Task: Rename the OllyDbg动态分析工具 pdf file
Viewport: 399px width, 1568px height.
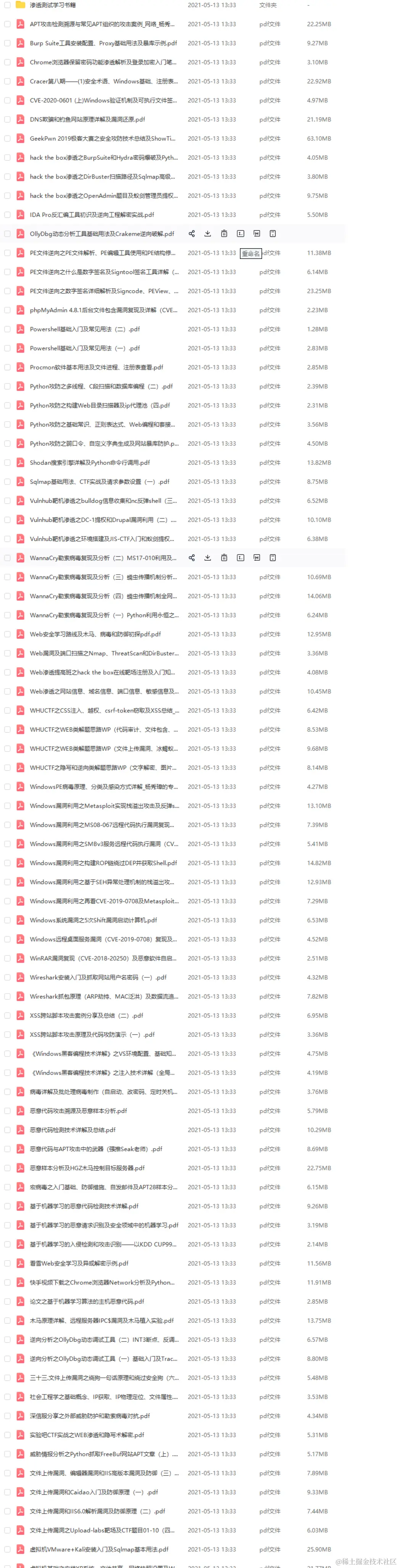Action: pyautogui.click(x=240, y=234)
